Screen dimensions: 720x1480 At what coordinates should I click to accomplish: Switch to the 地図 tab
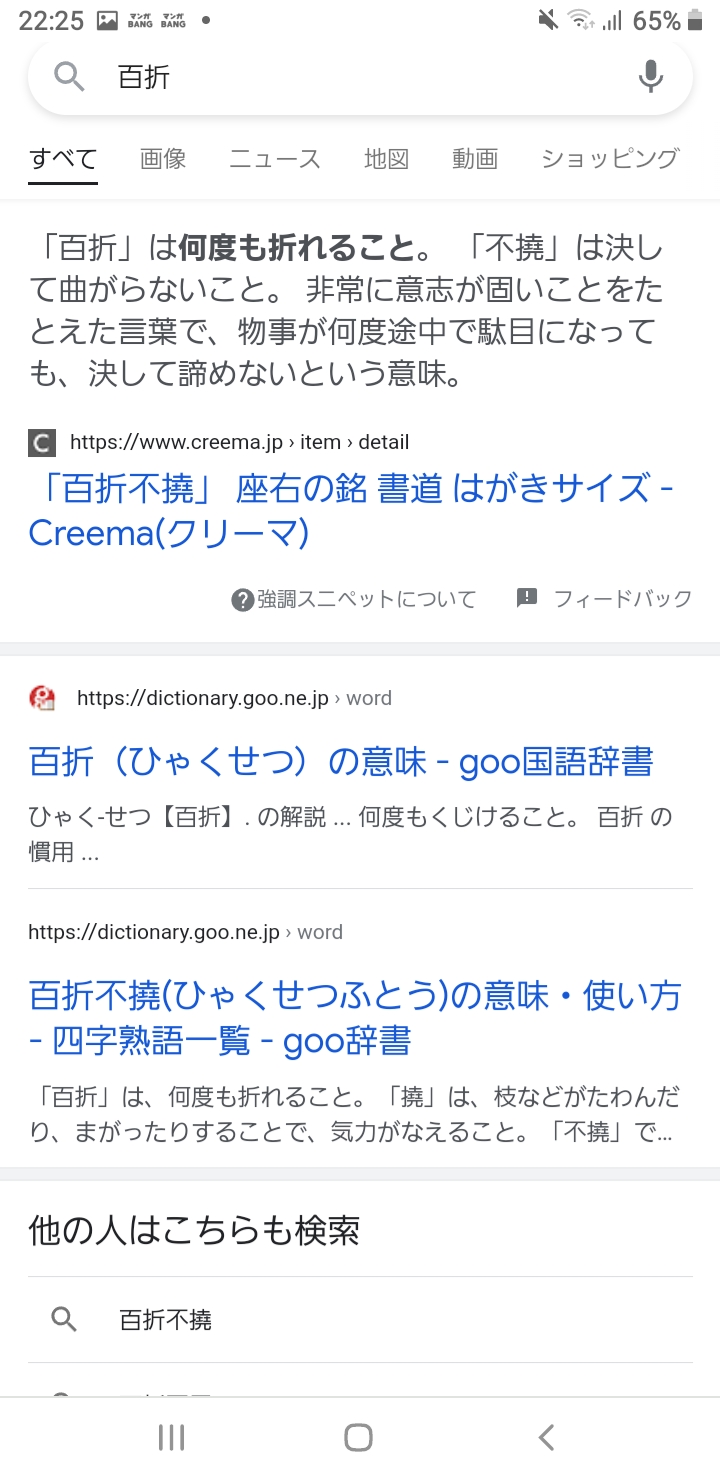tap(386, 158)
